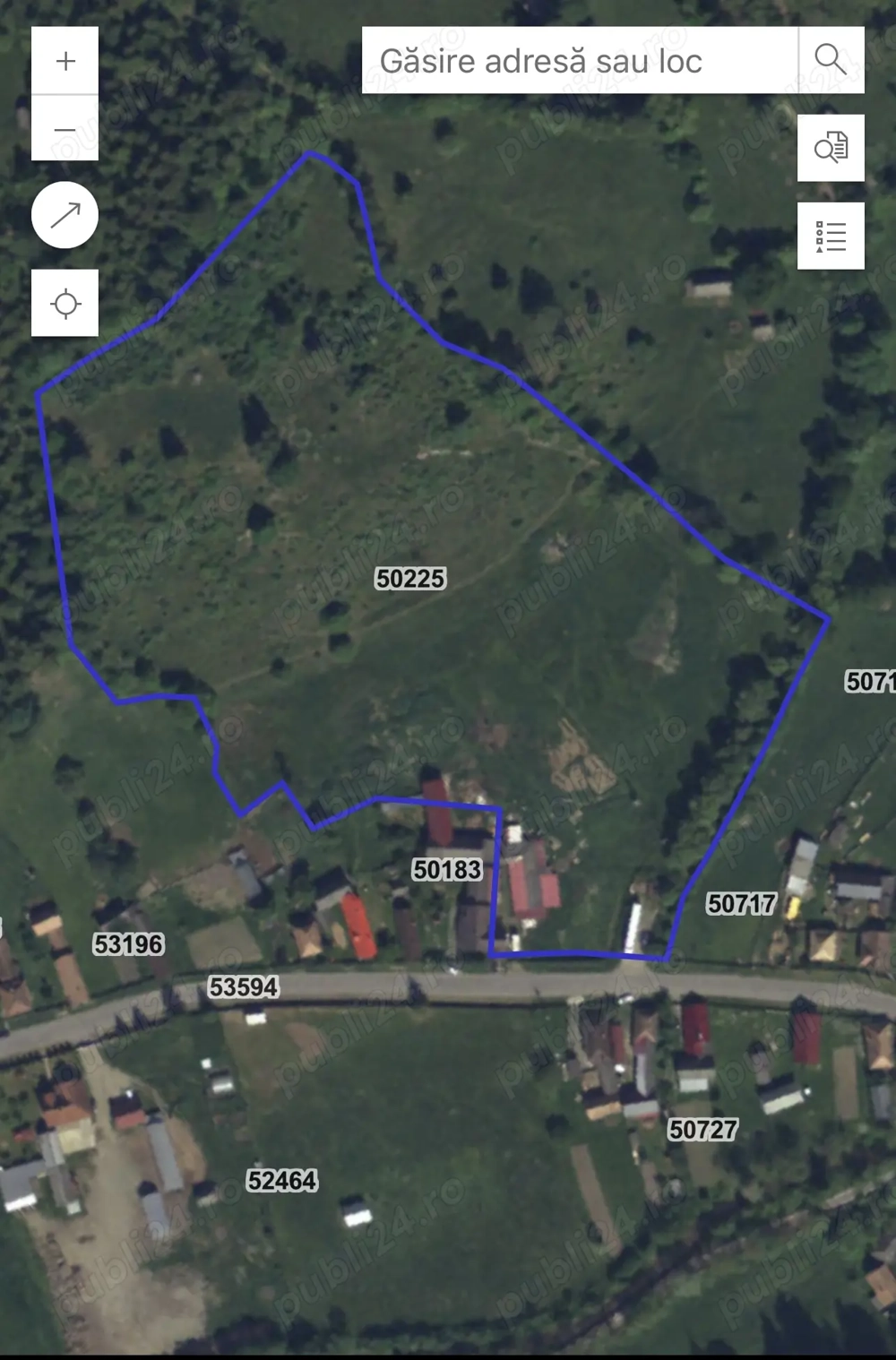Image resolution: width=896 pixels, height=1360 pixels.
Task: Tap the compass arrow button
Action: pos(65,216)
